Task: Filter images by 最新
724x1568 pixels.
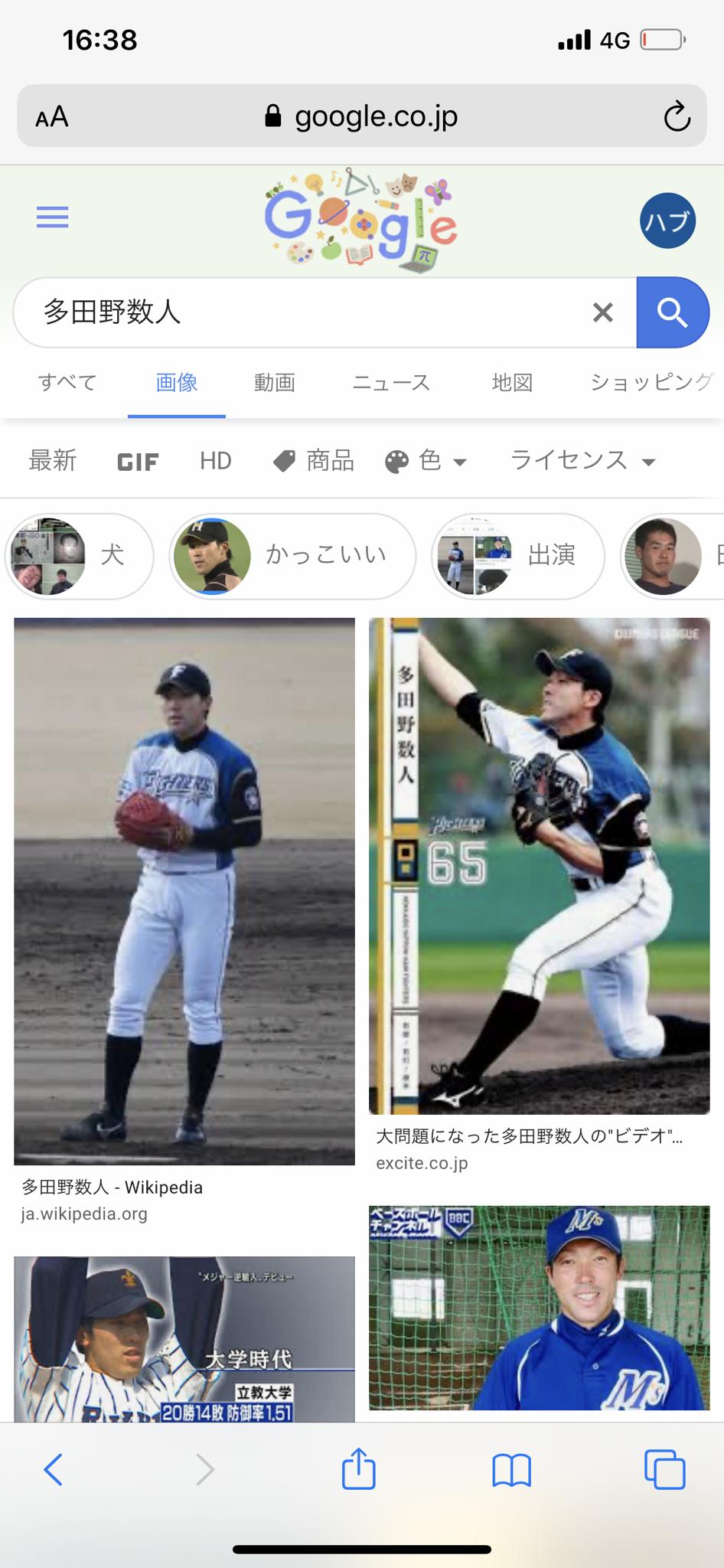Action: tap(53, 460)
